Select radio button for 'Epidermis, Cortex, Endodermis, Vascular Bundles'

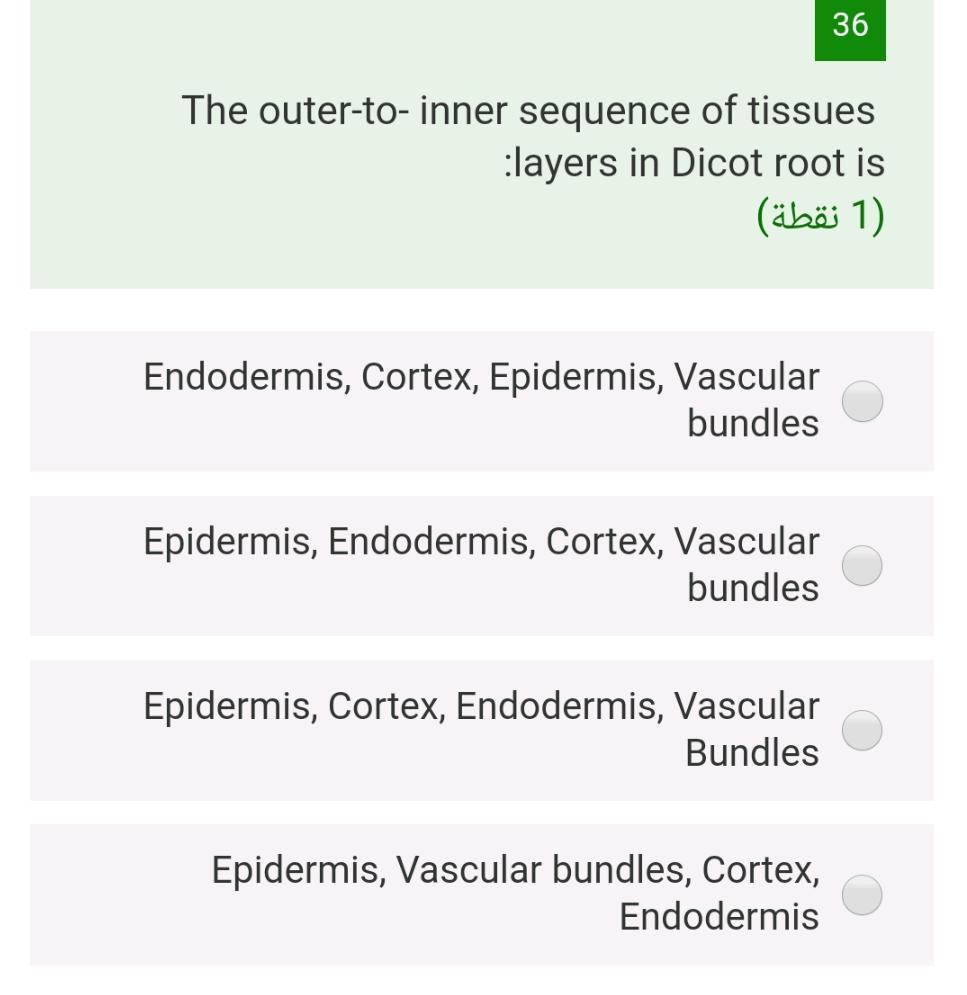click(861, 729)
